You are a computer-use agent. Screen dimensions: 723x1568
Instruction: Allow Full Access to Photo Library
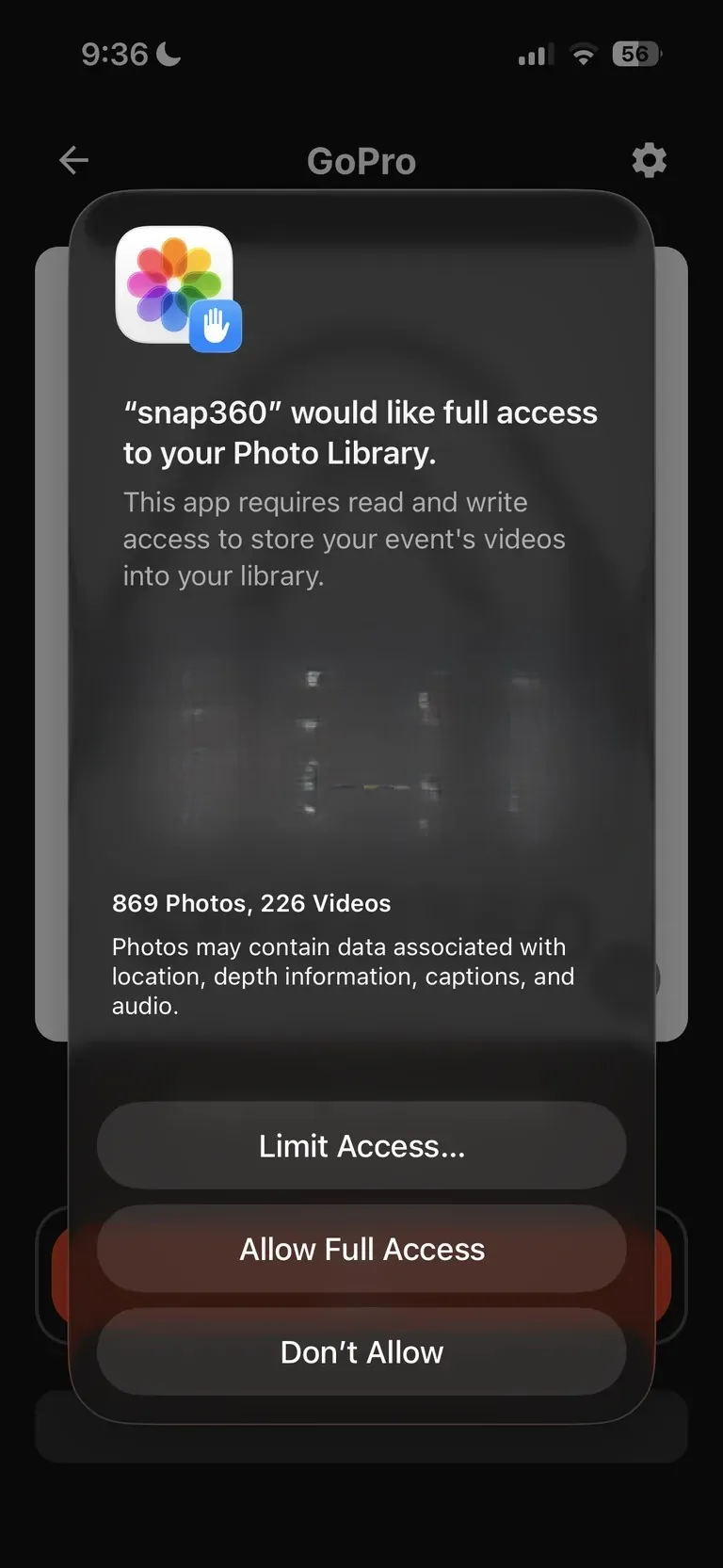tap(361, 1249)
